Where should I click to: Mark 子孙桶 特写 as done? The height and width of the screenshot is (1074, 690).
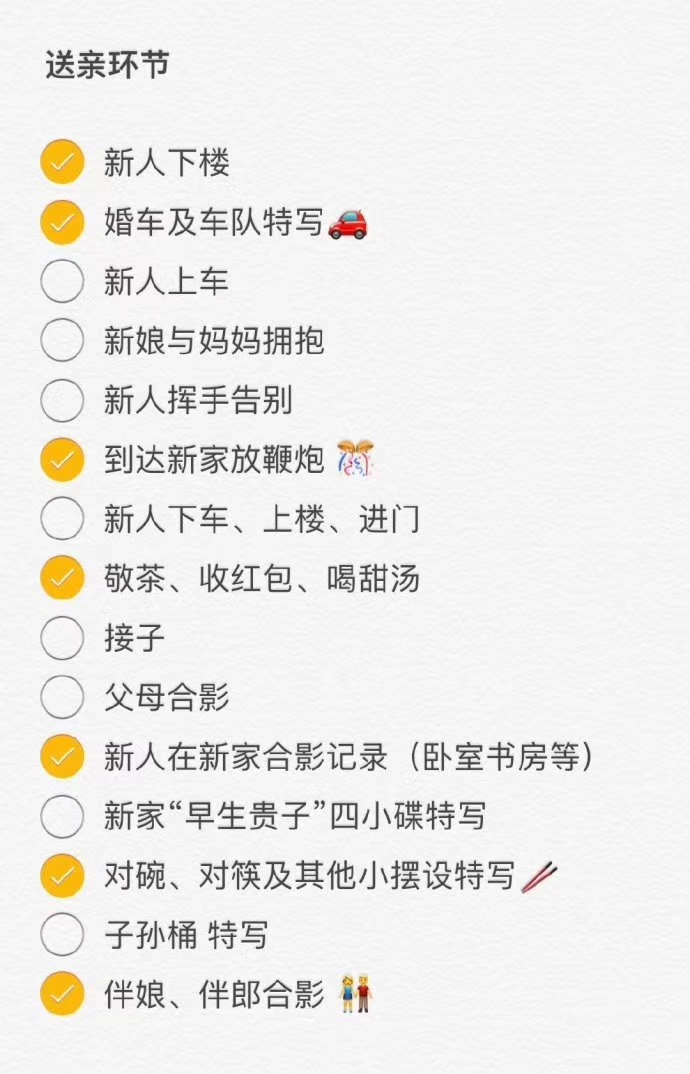point(62,935)
